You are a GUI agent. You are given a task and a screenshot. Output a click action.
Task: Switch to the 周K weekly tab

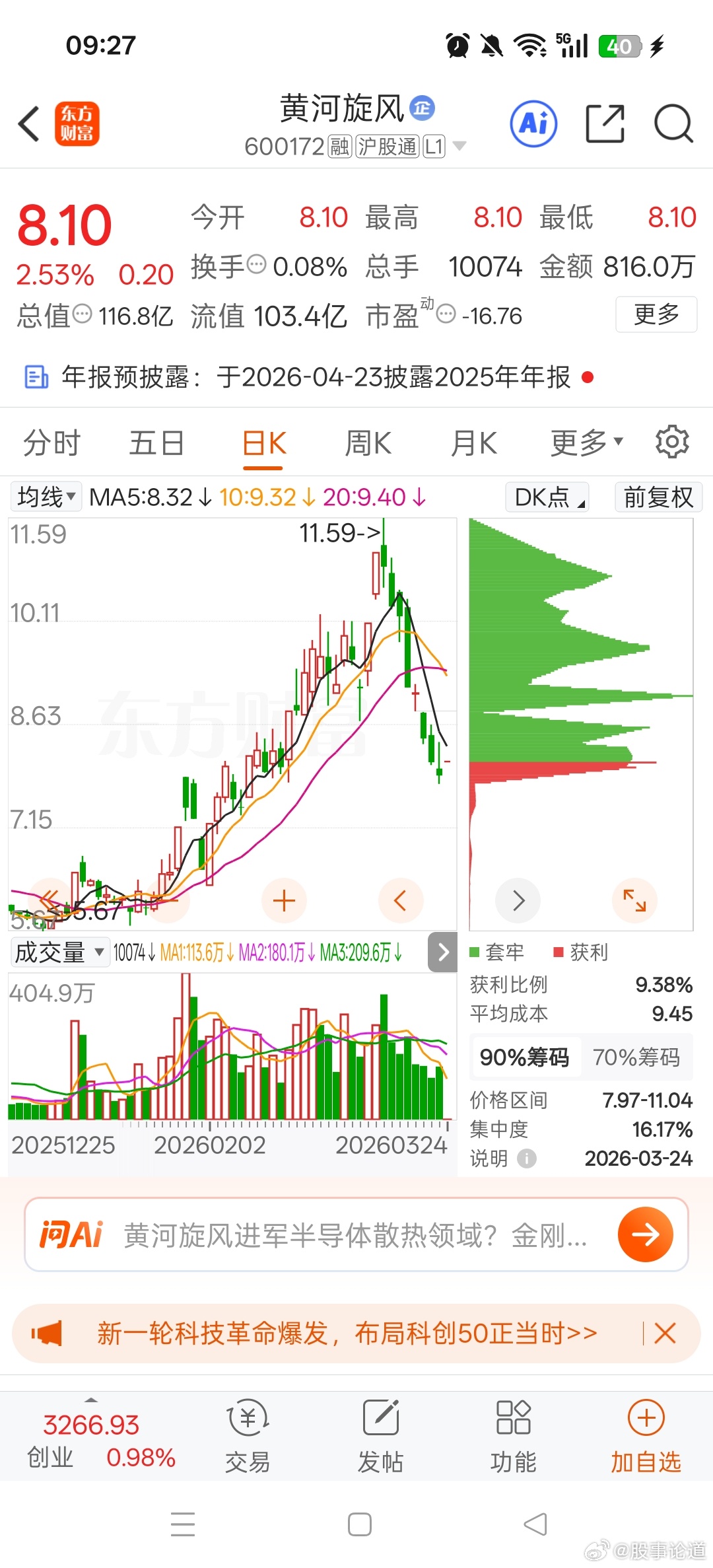[x=368, y=442]
